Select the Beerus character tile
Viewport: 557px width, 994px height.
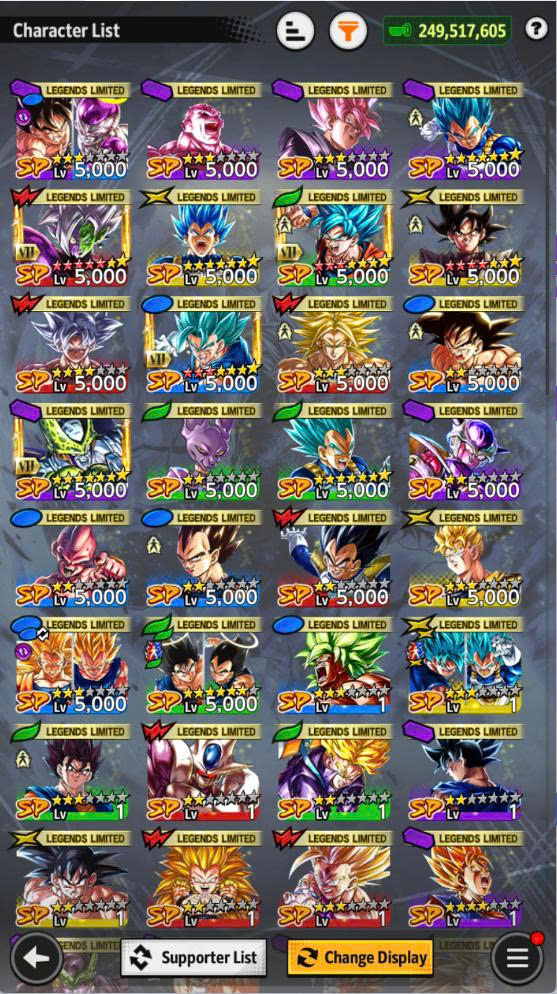click(x=202, y=451)
